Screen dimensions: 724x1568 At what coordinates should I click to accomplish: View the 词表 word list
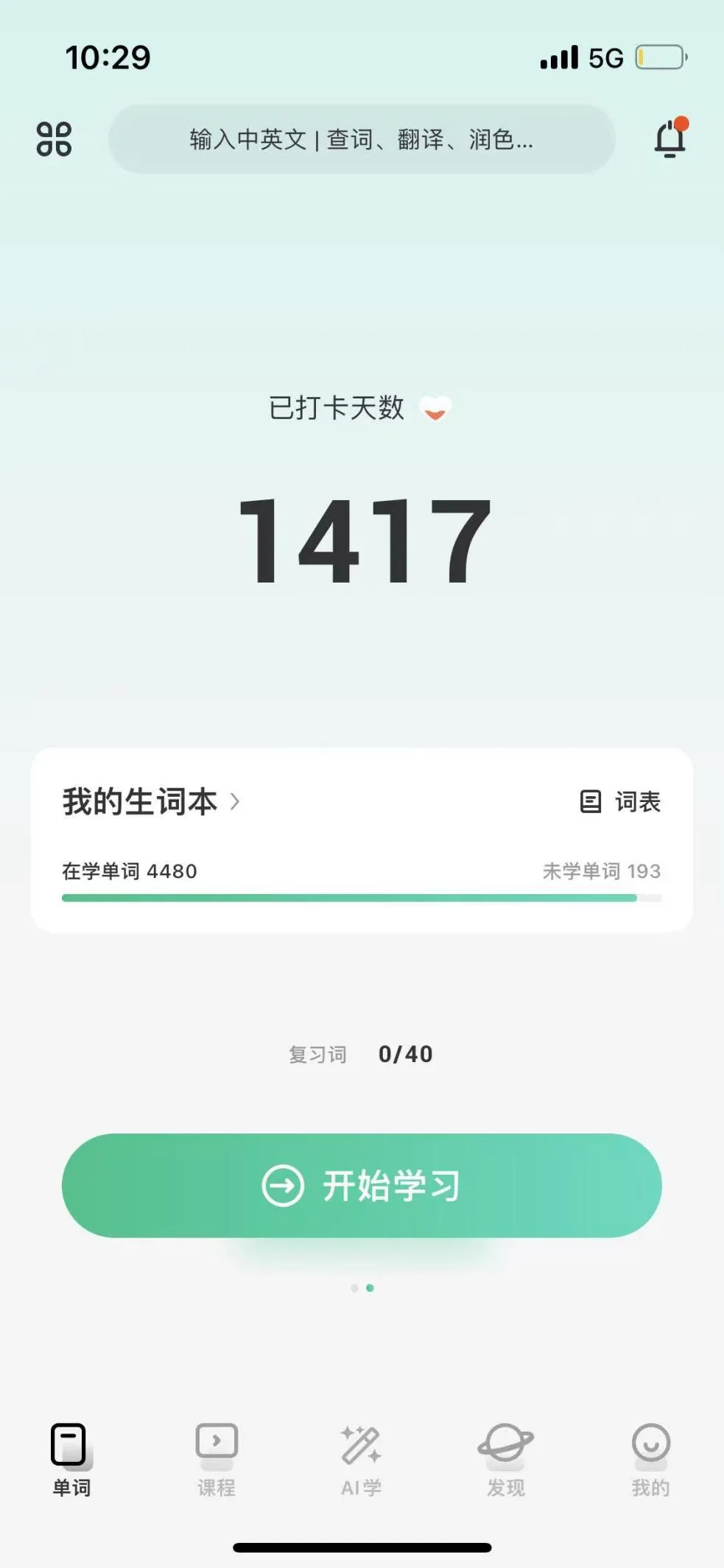(x=621, y=801)
